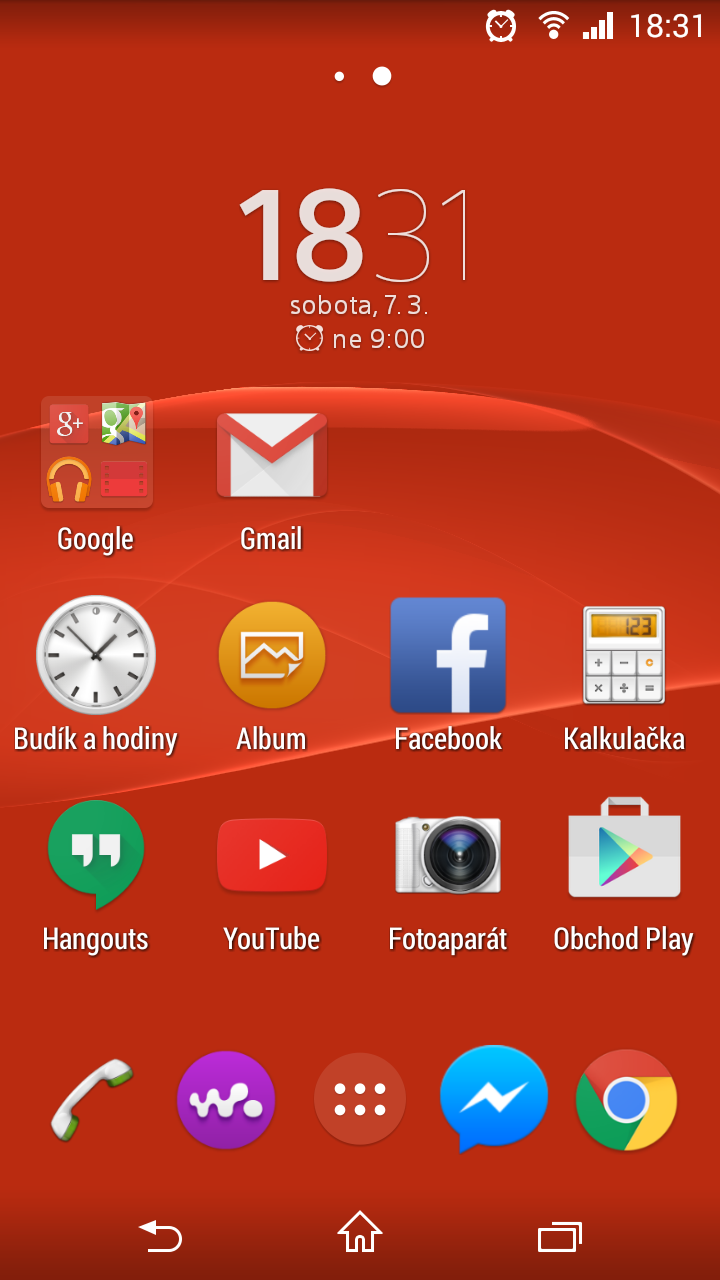
Task: Launch the Gmail app
Action: pos(271,455)
